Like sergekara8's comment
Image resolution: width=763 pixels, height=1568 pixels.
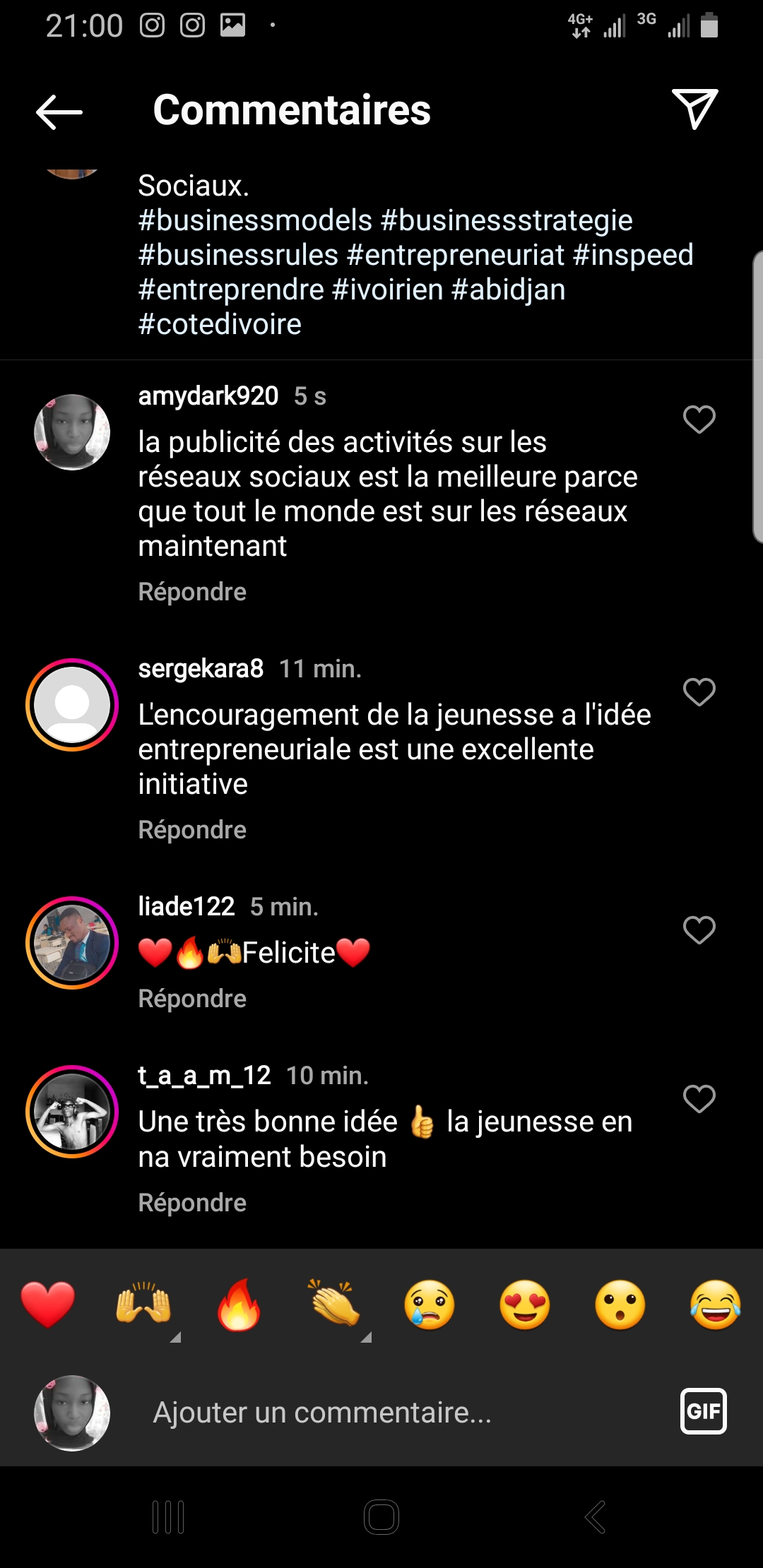[x=699, y=691]
